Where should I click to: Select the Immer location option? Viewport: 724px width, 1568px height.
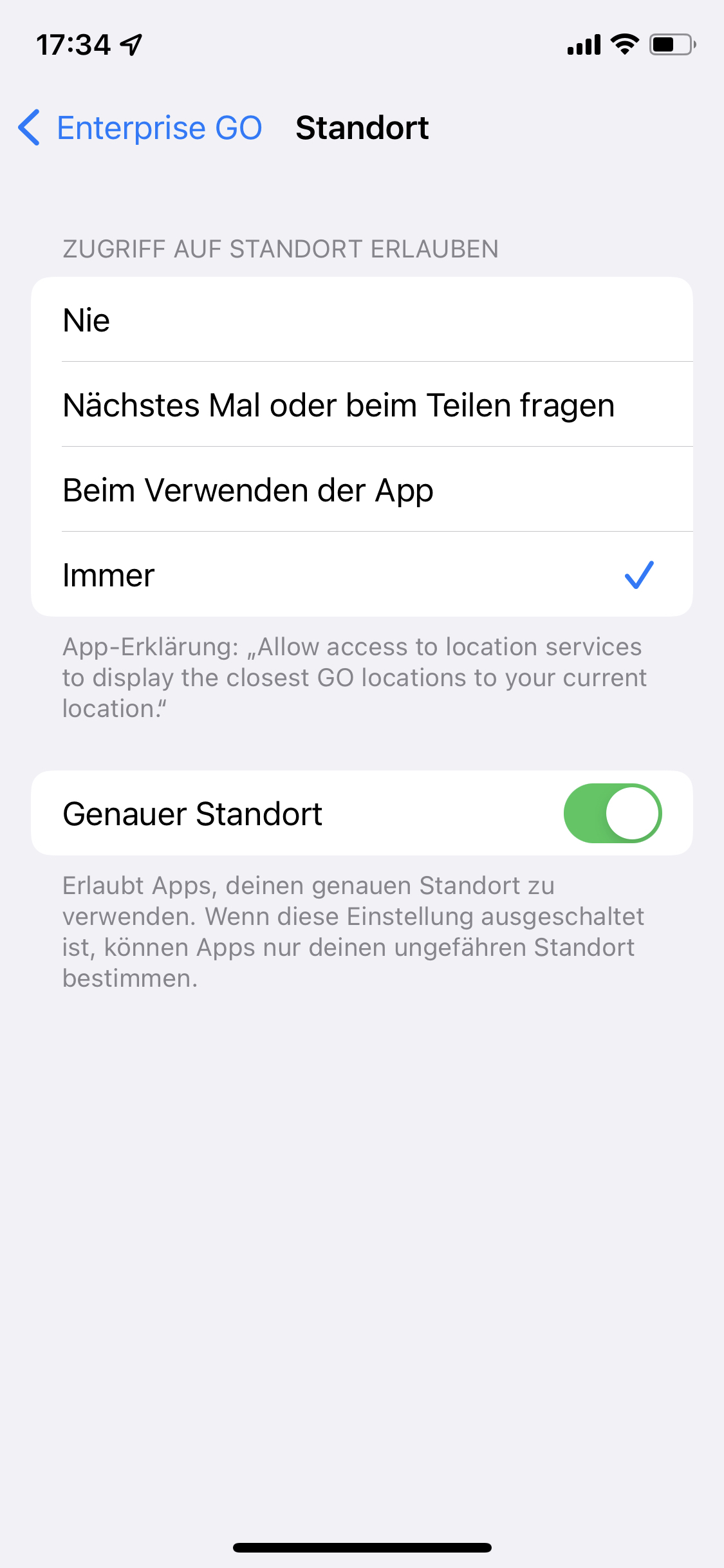click(x=360, y=575)
